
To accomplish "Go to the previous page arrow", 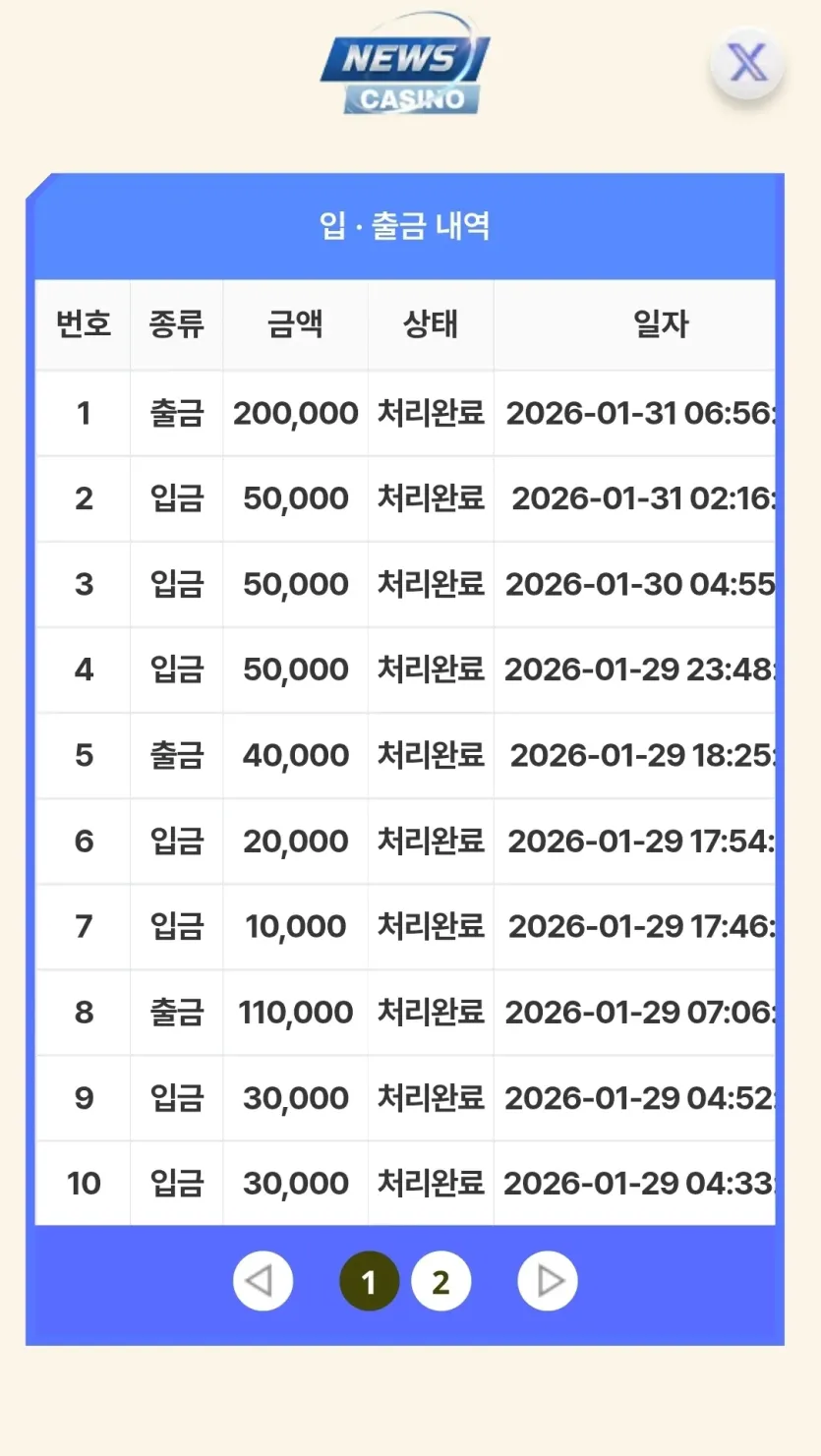I will [263, 1281].
